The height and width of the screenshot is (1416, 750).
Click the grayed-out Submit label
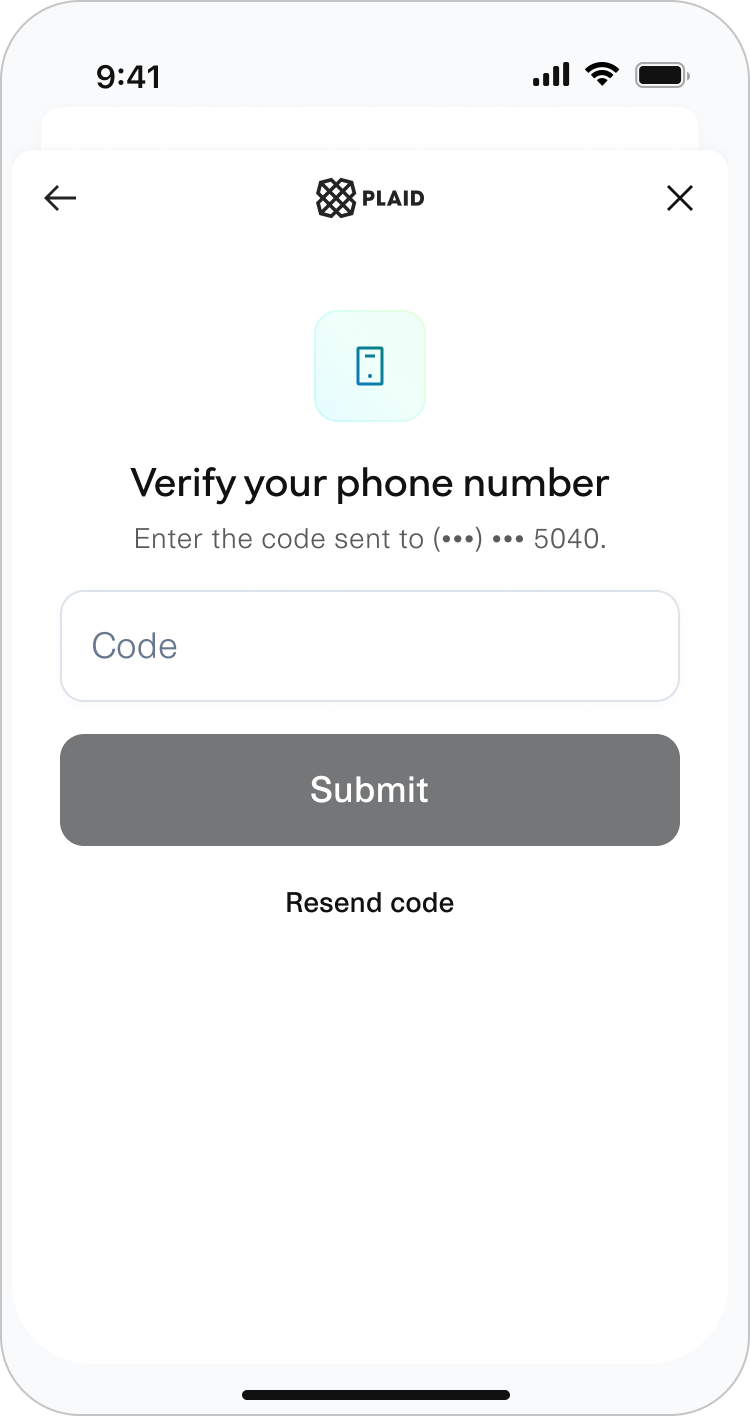(369, 790)
